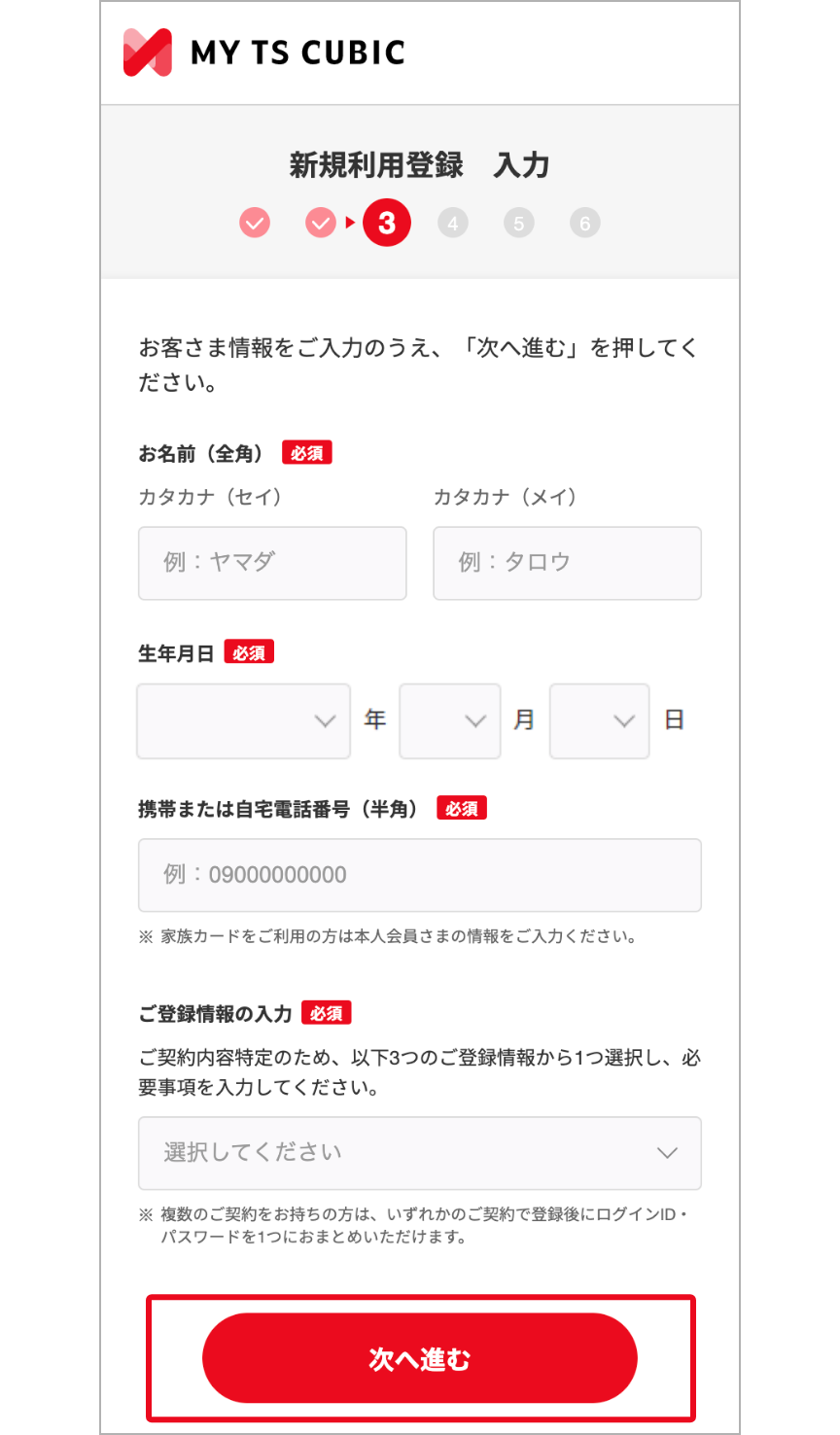The image size is (840, 1435).
Task: Tap the カタカナ(メイ) first name field
Action: tap(567, 563)
